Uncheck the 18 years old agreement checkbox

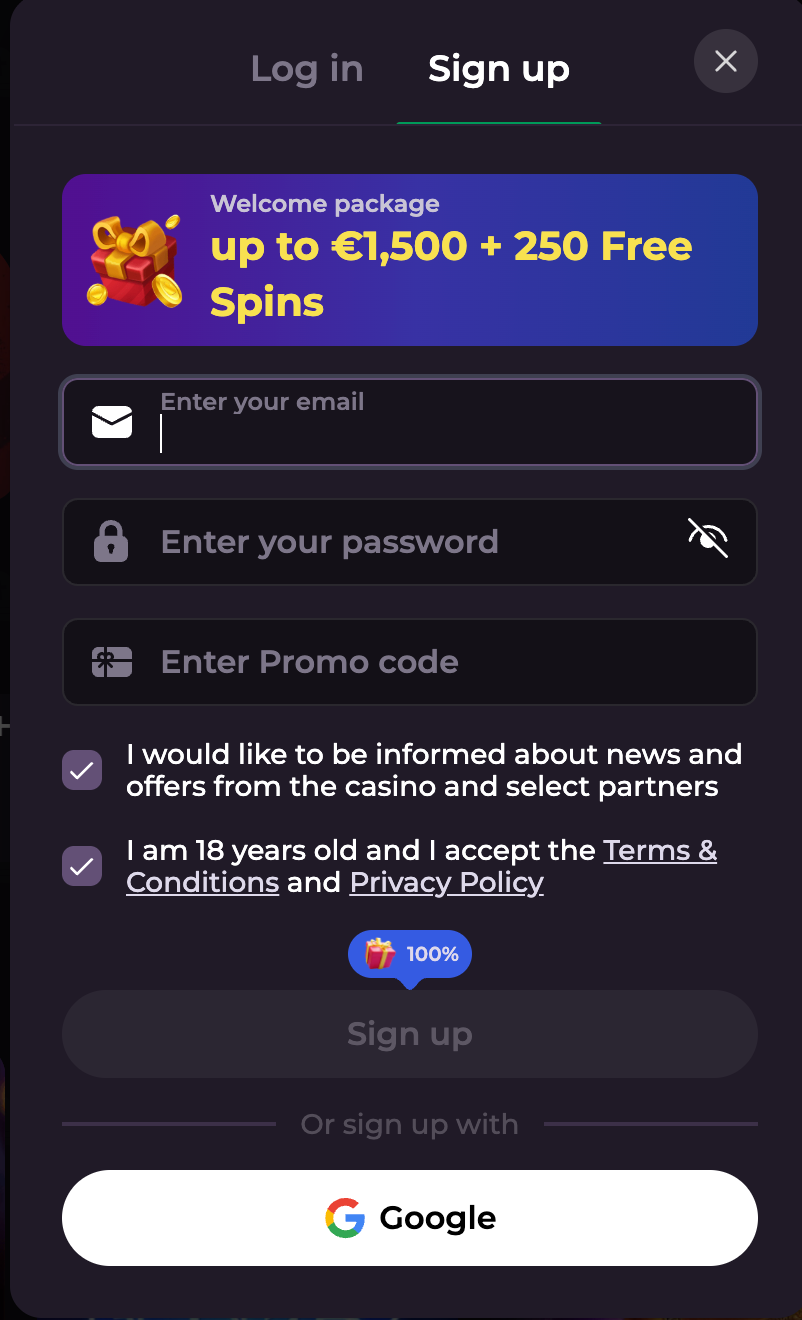(x=82, y=866)
